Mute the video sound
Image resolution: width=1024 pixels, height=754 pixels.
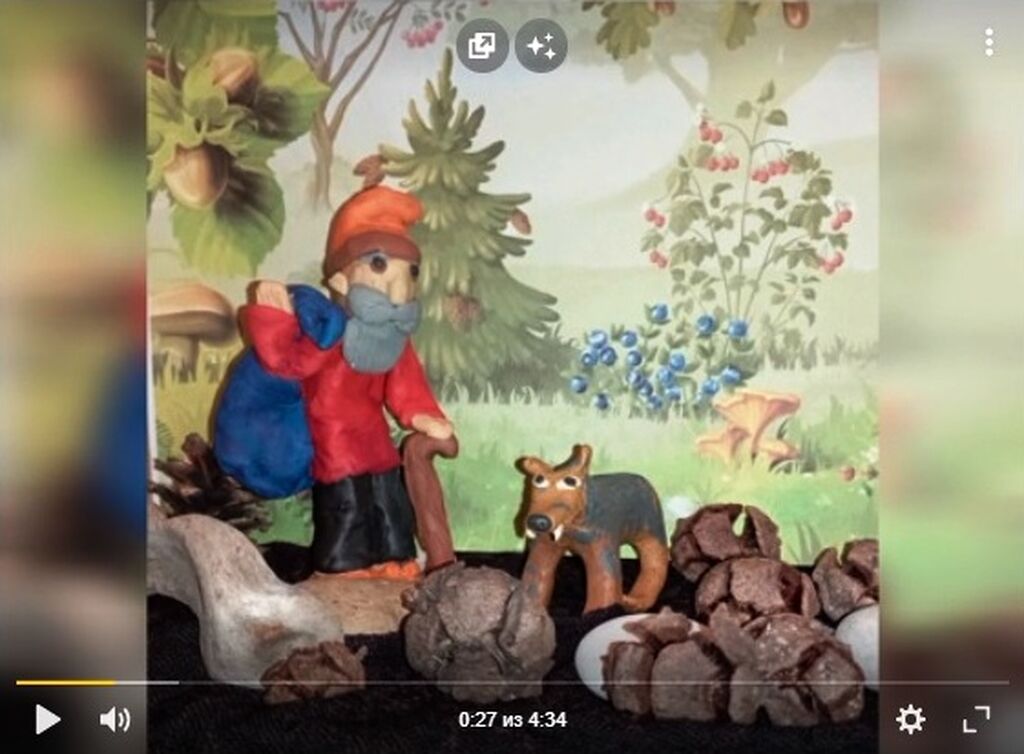[x=115, y=718]
